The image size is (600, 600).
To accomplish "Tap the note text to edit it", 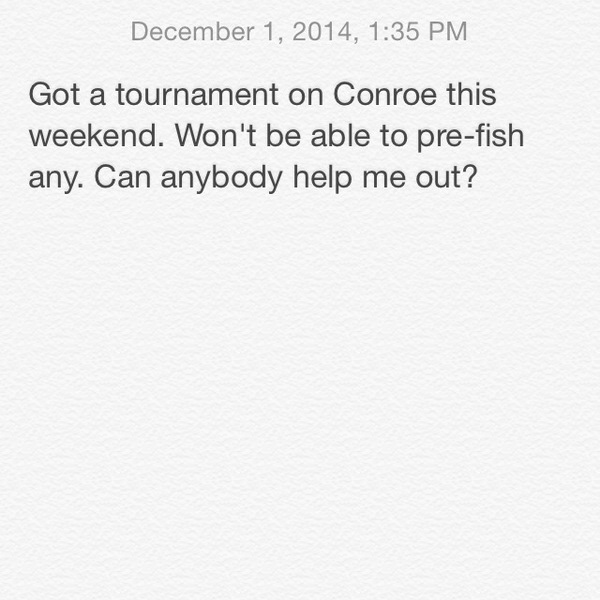I will (276, 136).
